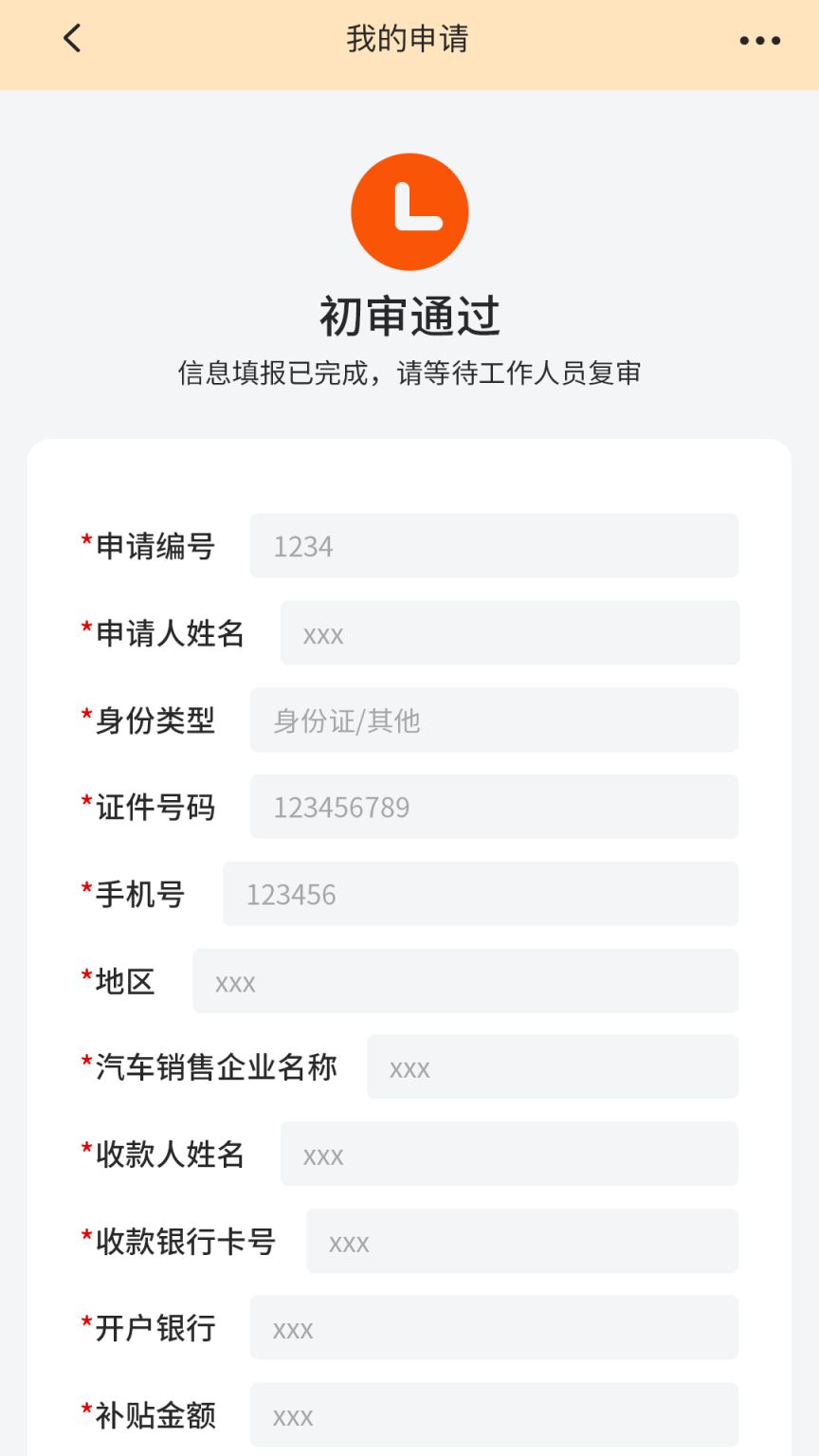Focus the 证件号码 field
The height and width of the screenshot is (1456, 819).
click(x=494, y=807)
